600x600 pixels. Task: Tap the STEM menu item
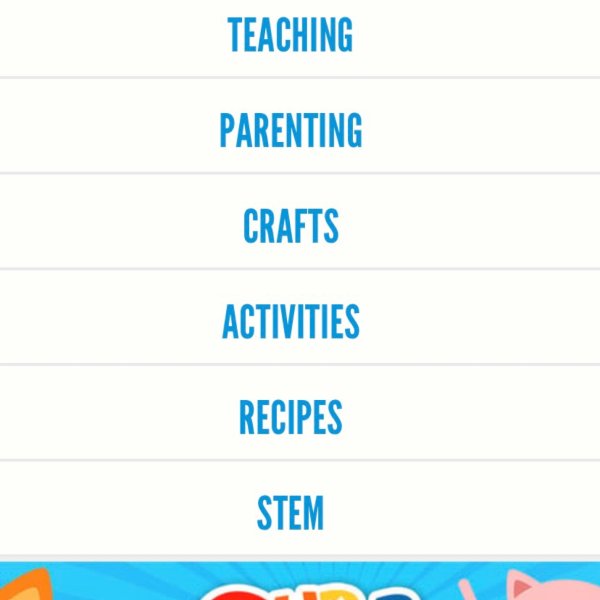pos(290,513)
